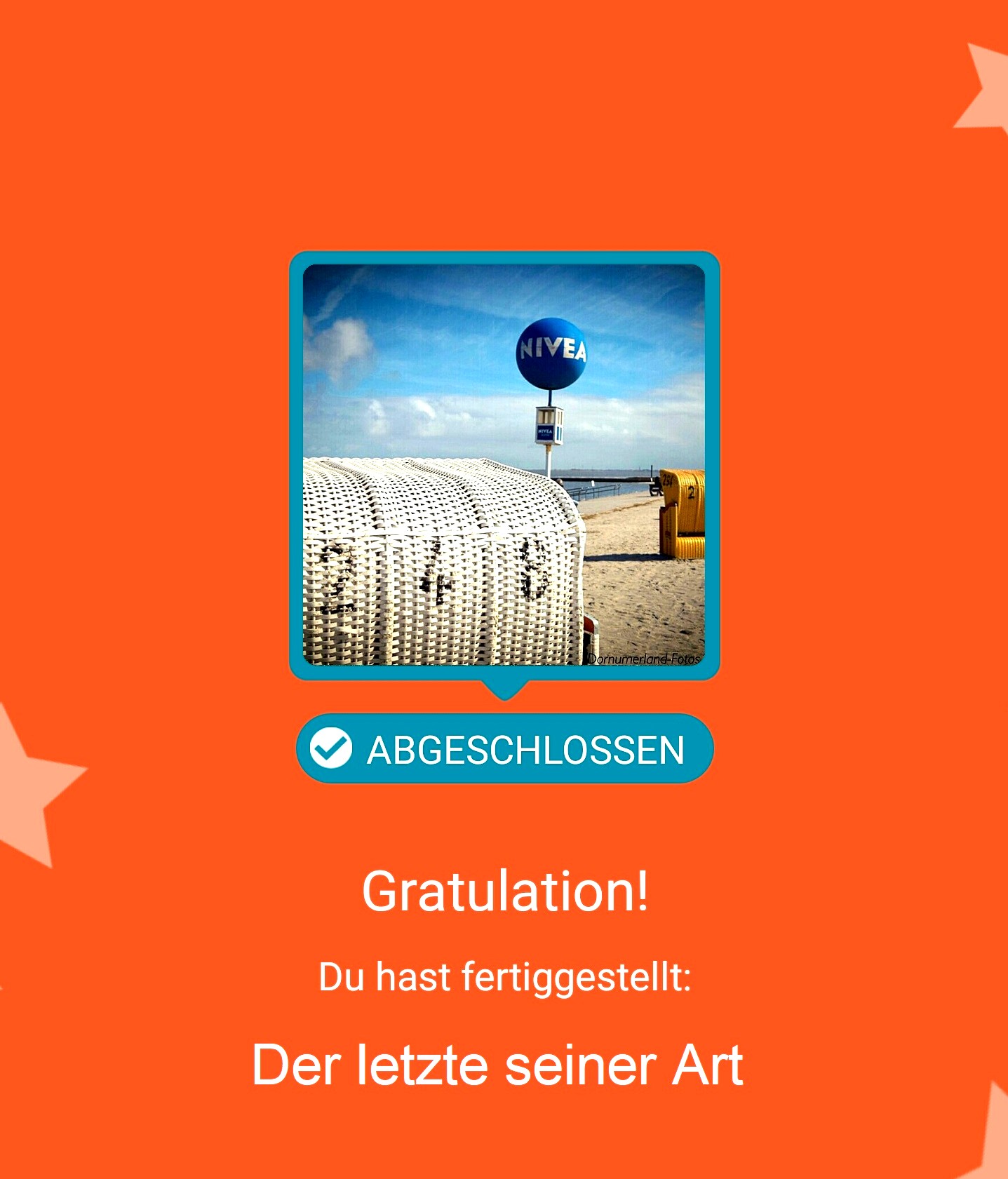This screenshot has height=1179, width=1008.
Task: Open the completed adventure photo tile
Action: [504, 464]
